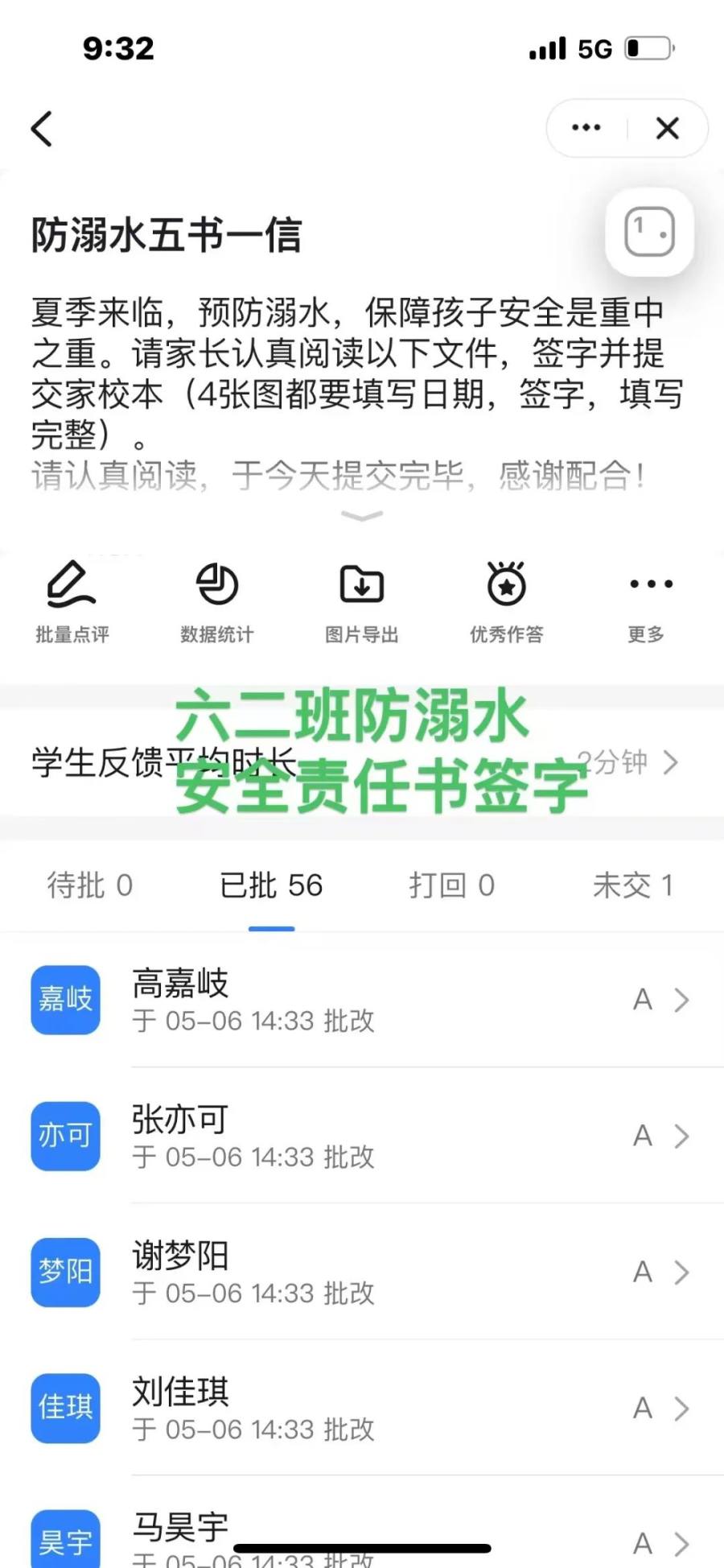The width and height of the screenshot is (724, 1568).
Task: Open 张亦可's graded submission
Action: (x=362, y=1136)
